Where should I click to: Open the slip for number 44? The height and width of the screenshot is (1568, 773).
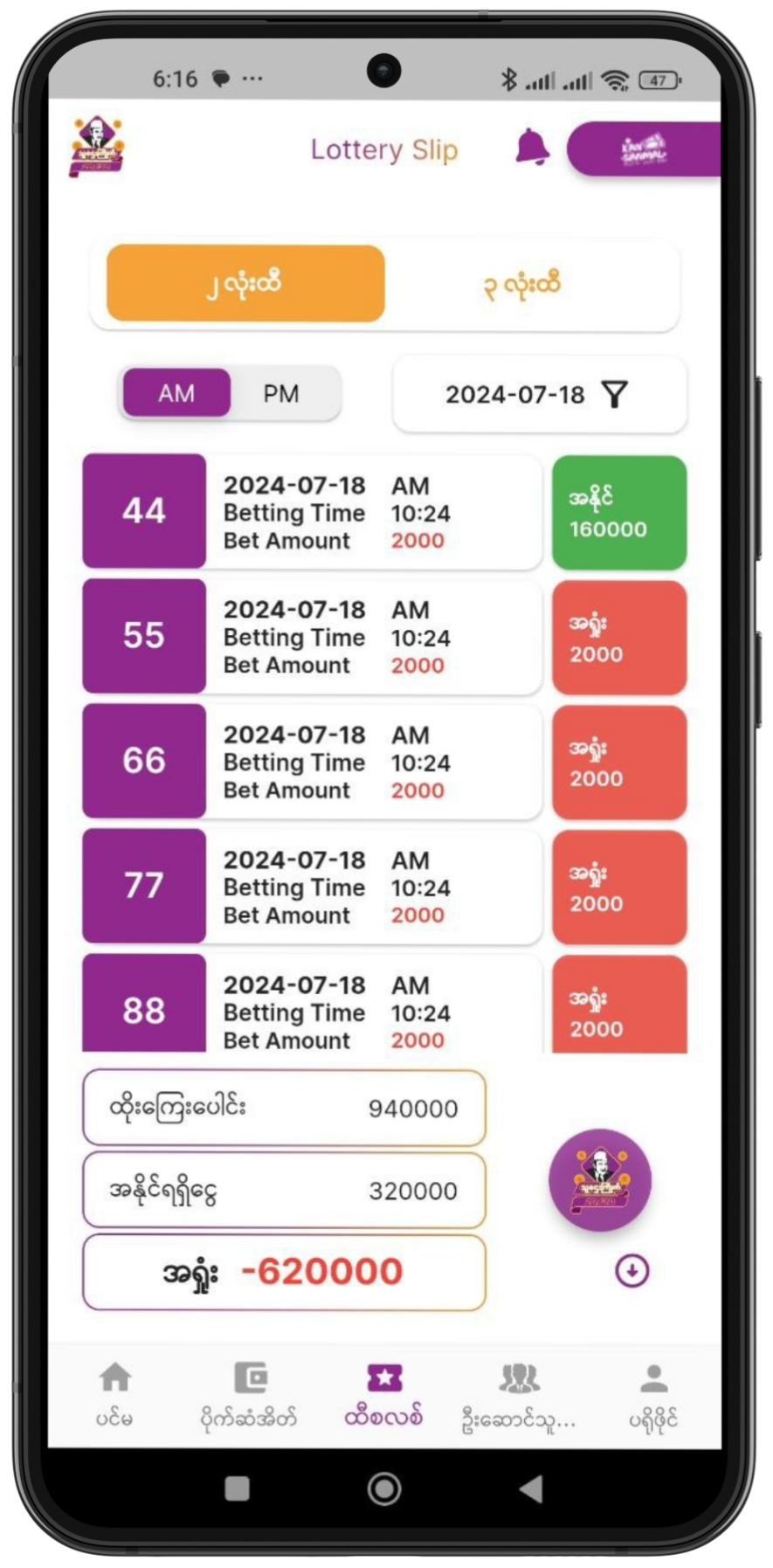click(312, 513)
